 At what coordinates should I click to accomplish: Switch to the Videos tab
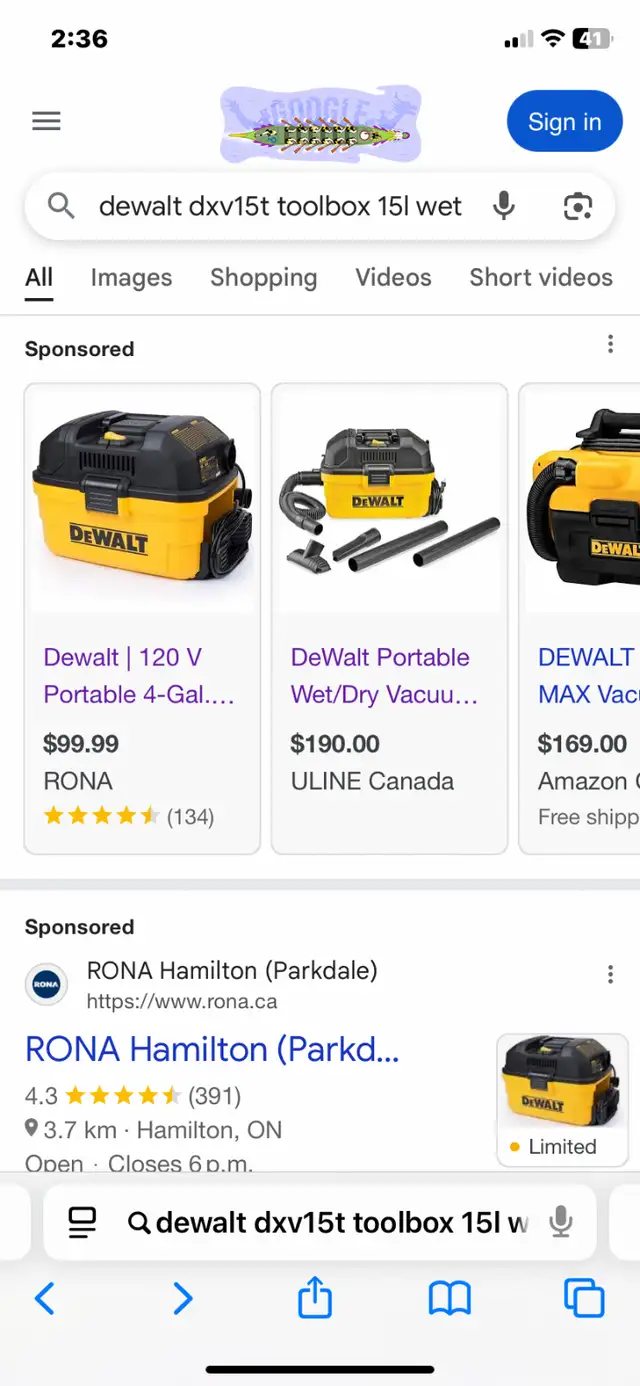pyautogui.click(x=393, y=277)
